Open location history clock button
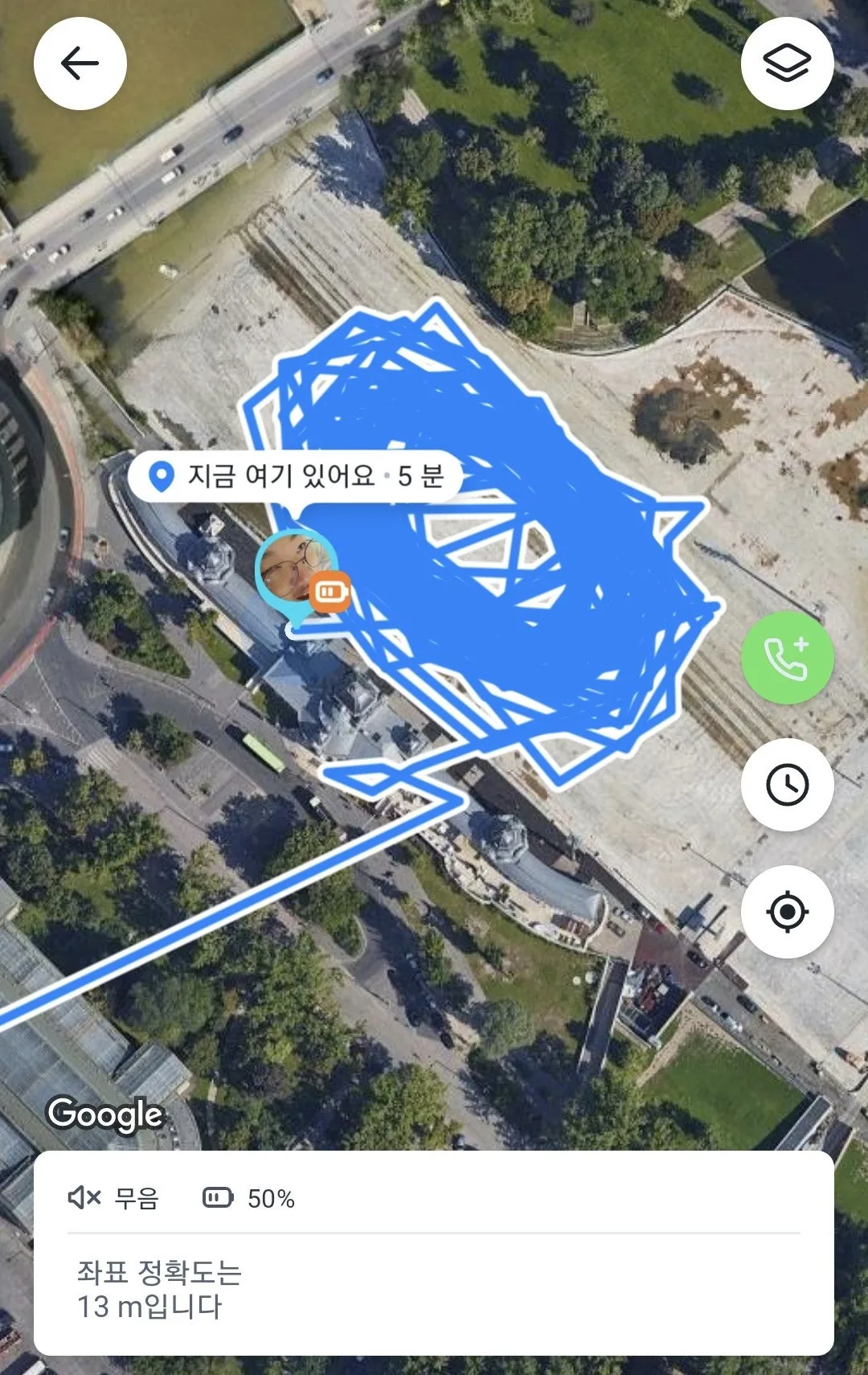This screenshot has width=868, height=1375. click(x=787, y=785)
